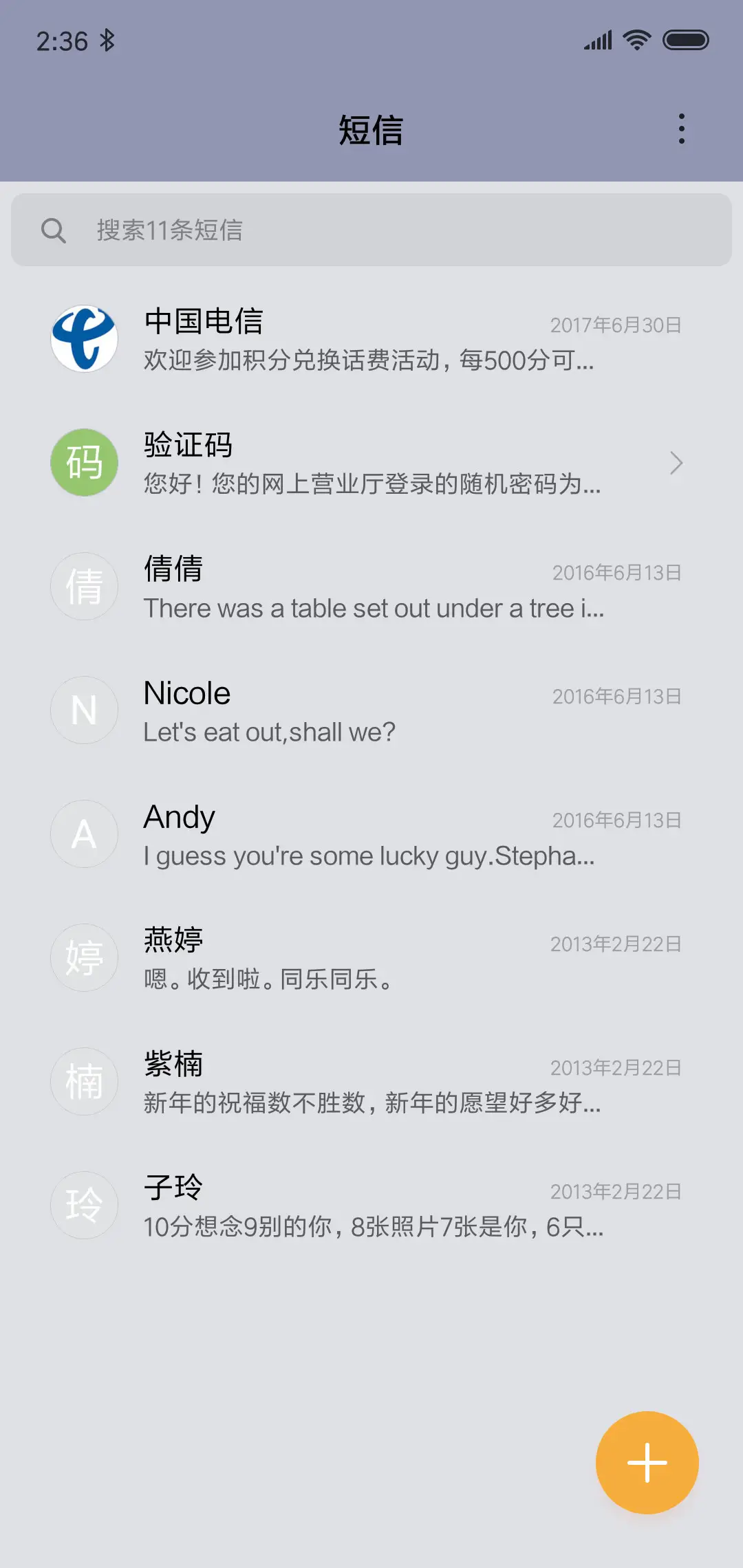
Task: Tap the battery level indicator
Action: pyautogui.click(x=685, y=40)
